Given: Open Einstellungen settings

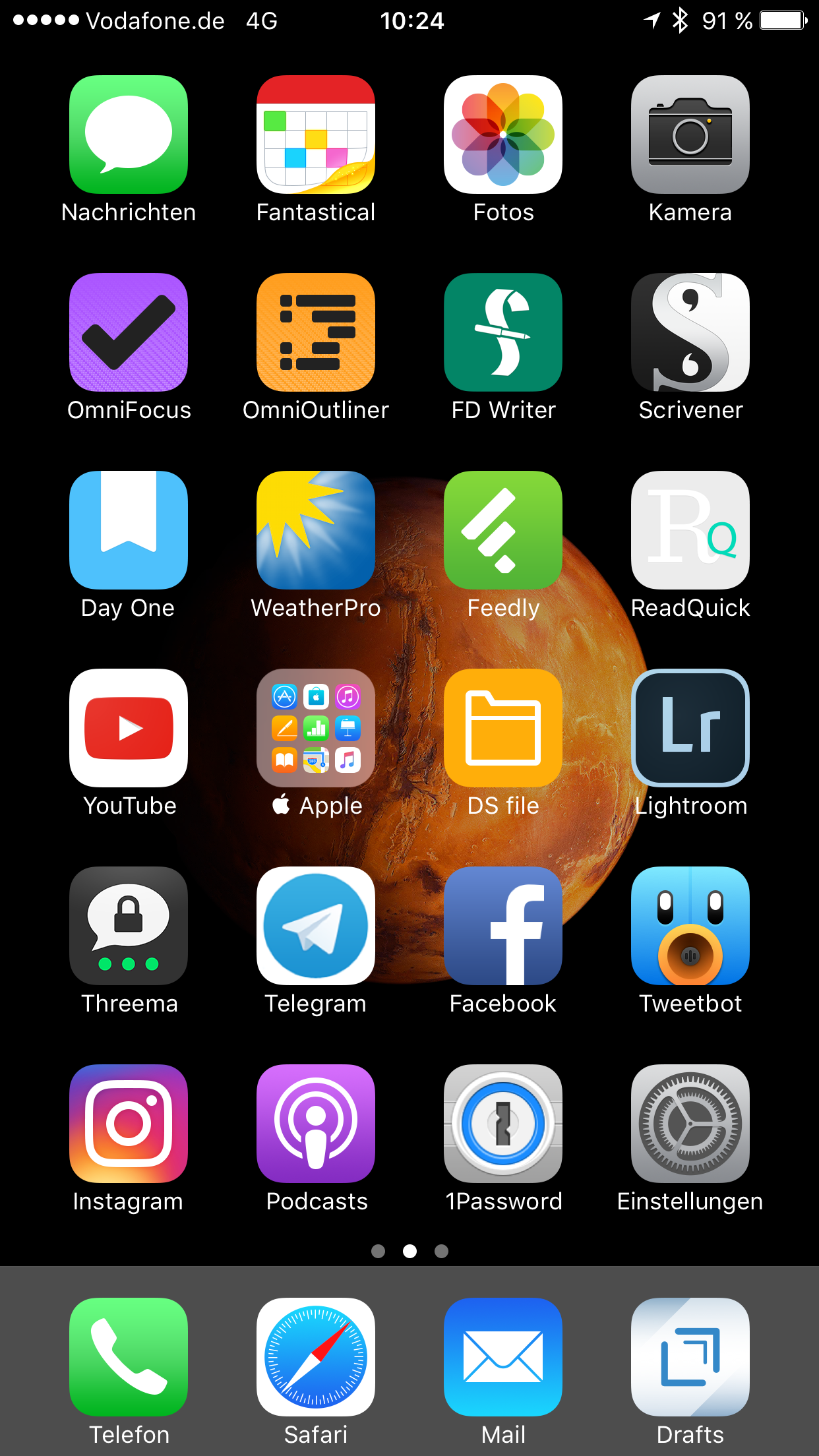Looking at the screenshot, I should click(x=690, y=1124).
